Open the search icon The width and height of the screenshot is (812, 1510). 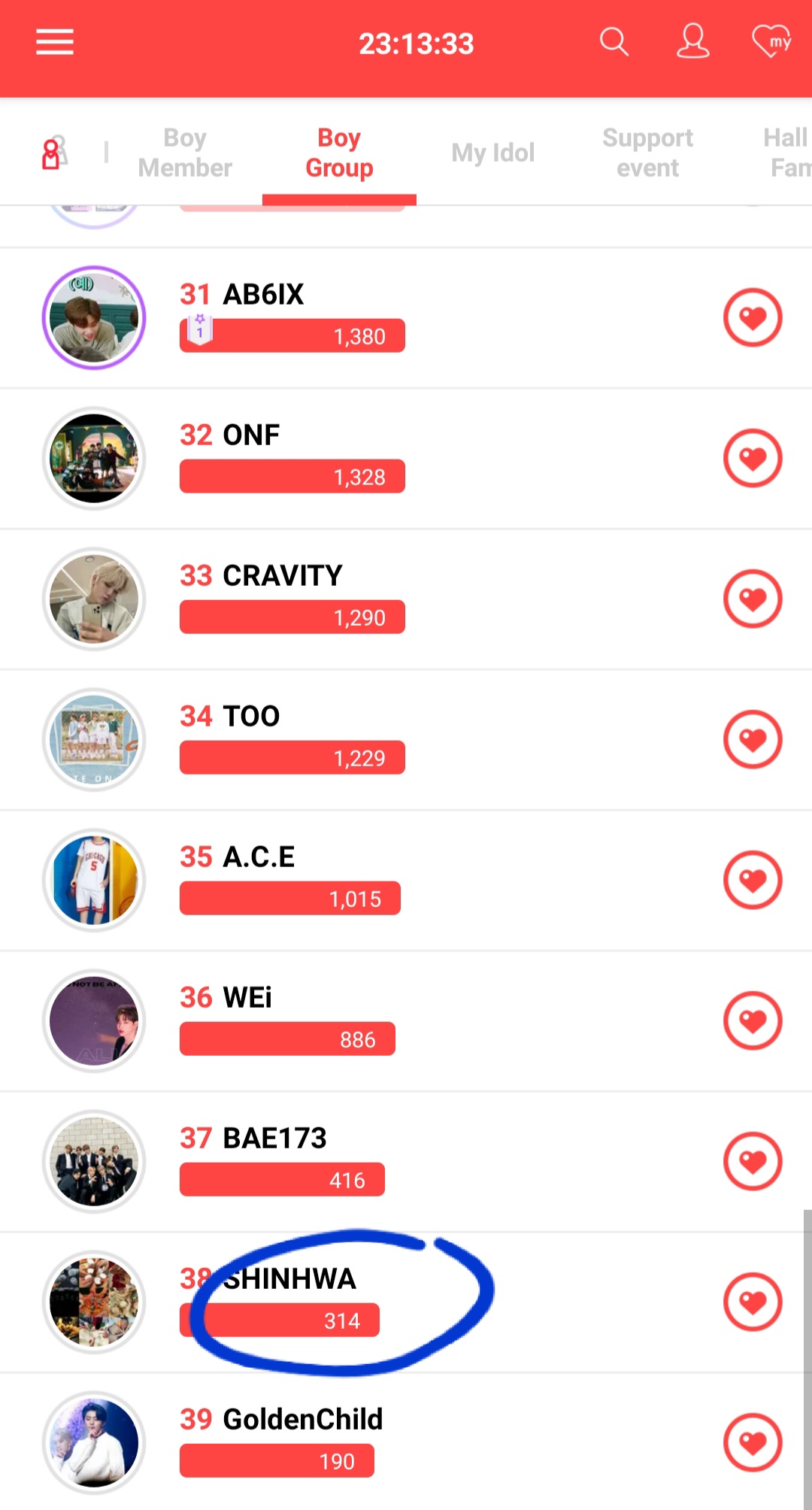tap(614, 42)
